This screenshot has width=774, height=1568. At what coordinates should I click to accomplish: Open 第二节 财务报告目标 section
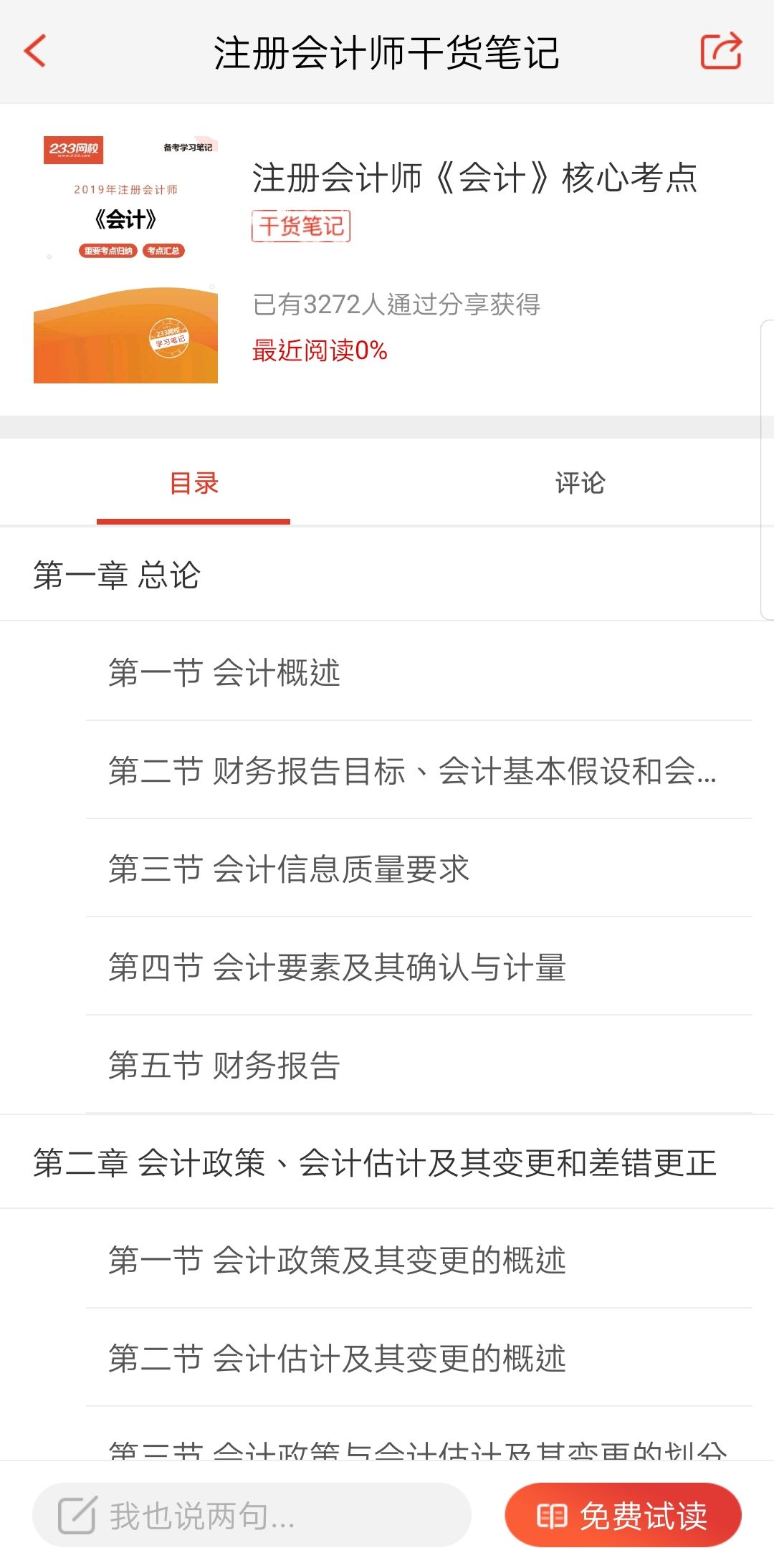[412, 771]
